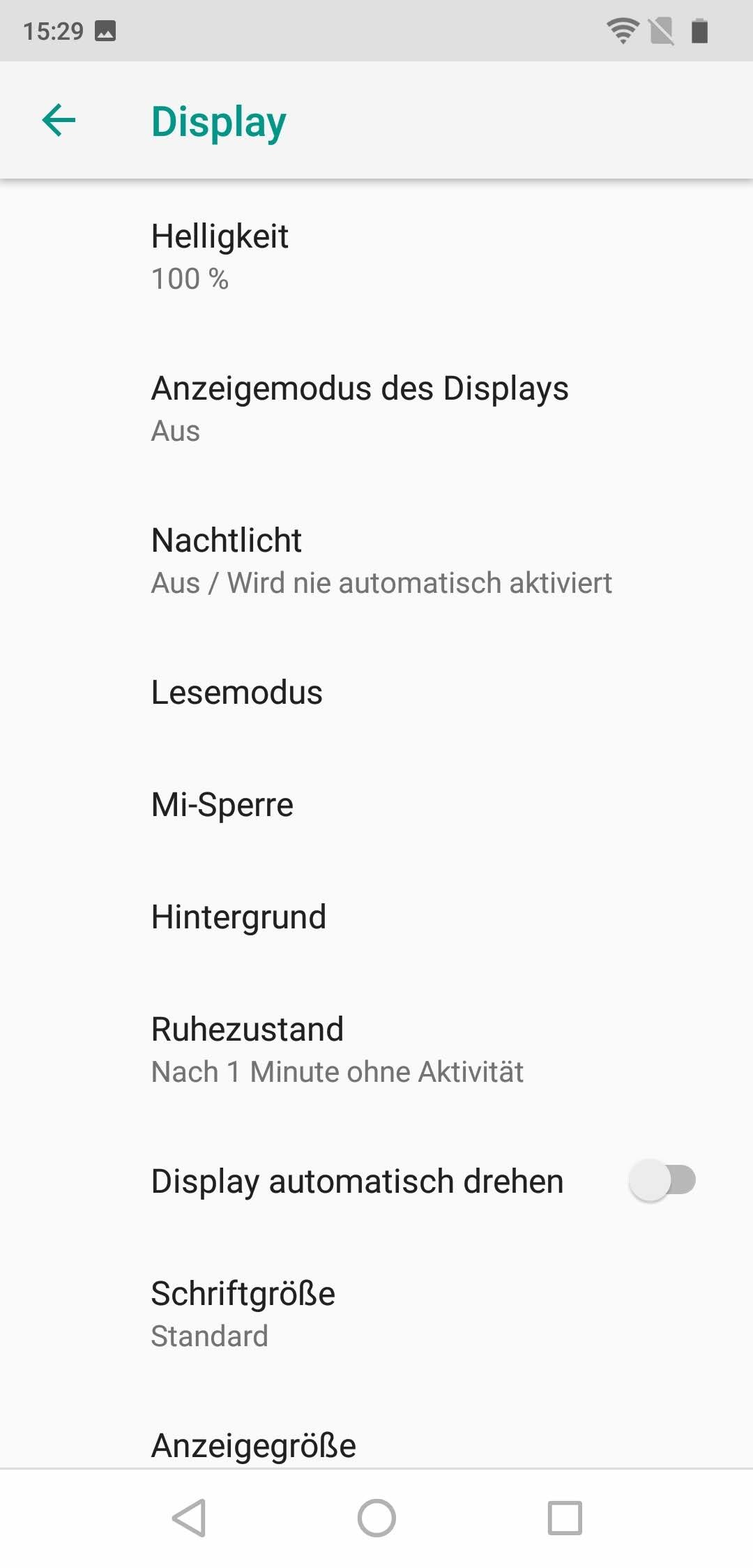The width and height of the screenshot is (753, 1568).
Task: Open recent apps overview
Action: [x=564, y=1518]
